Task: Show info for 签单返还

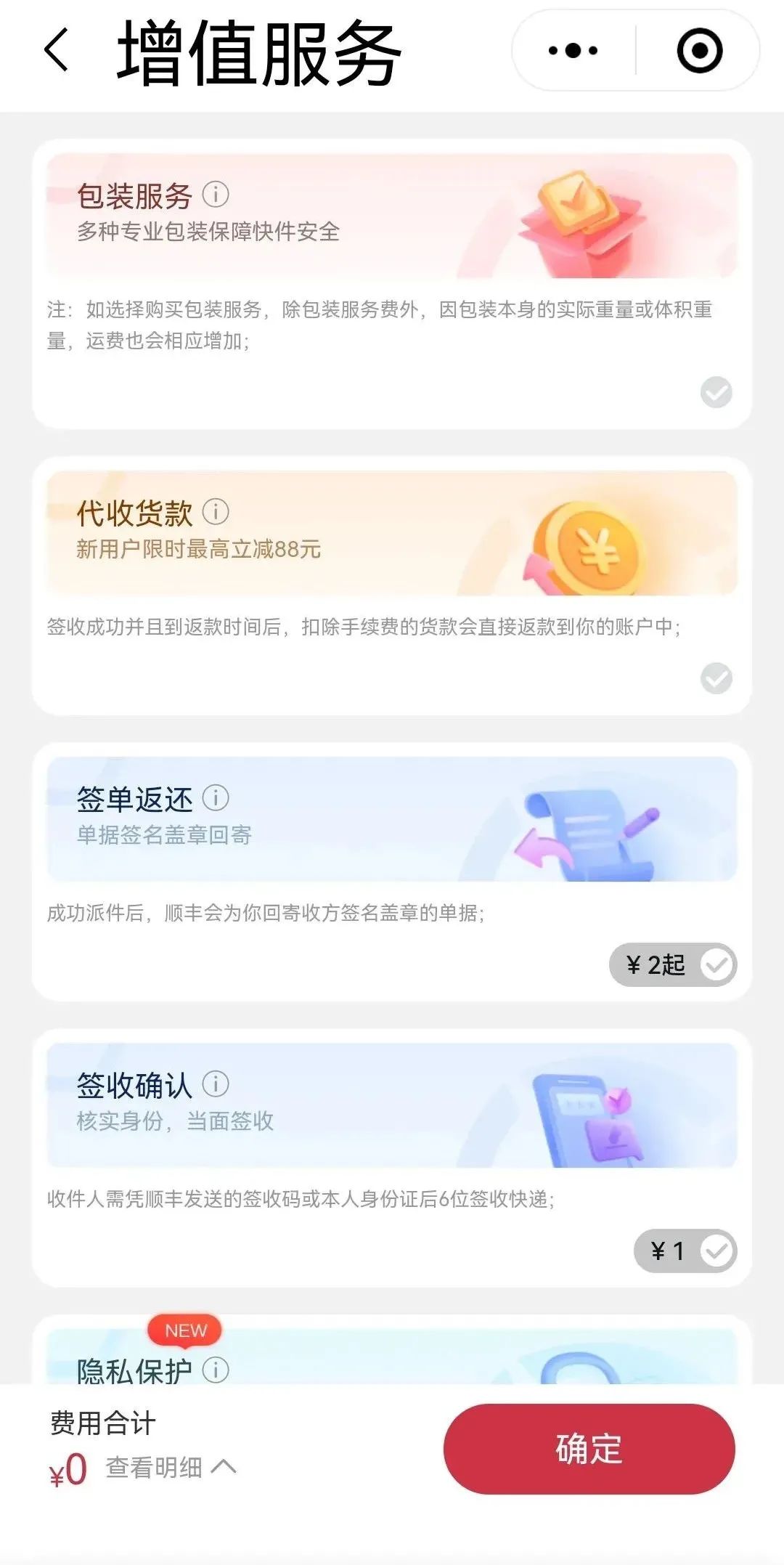Action: tap(216, 797)
